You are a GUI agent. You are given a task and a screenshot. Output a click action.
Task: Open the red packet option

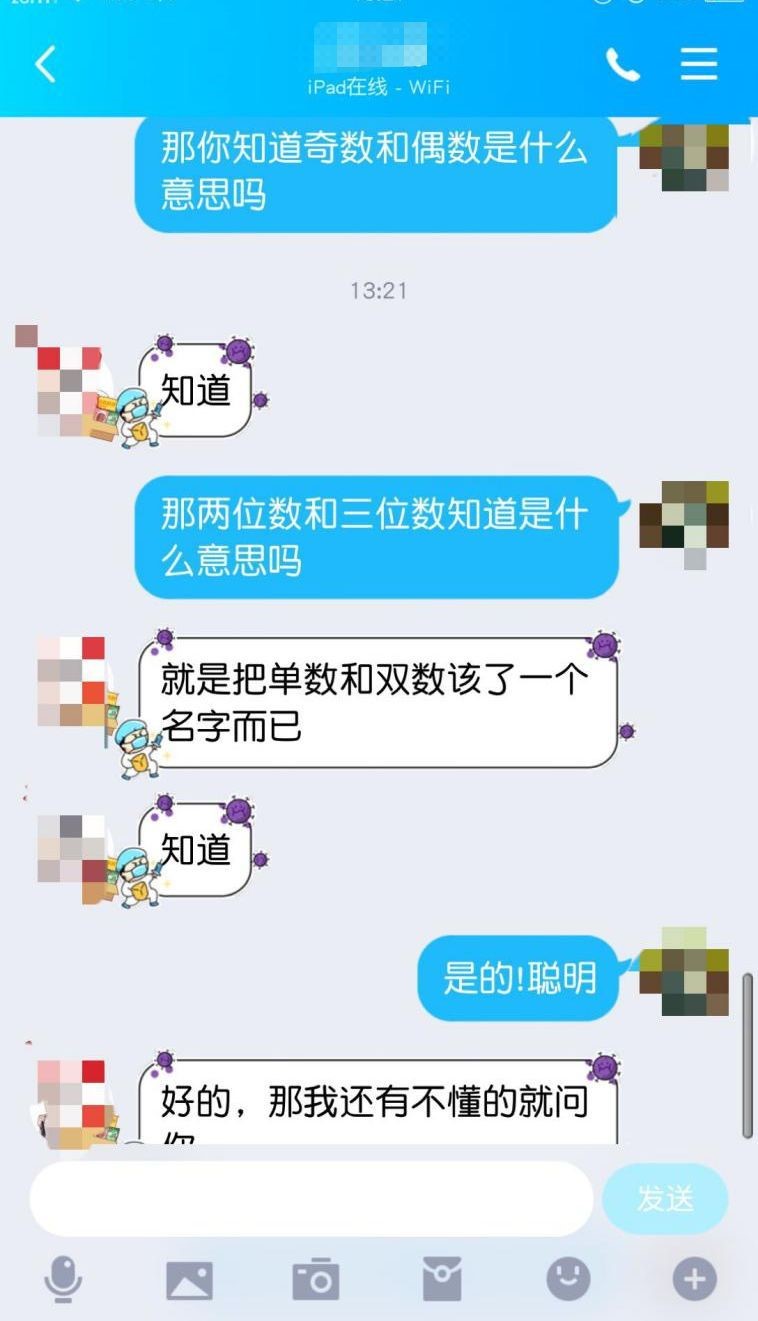click(442, 1280)
